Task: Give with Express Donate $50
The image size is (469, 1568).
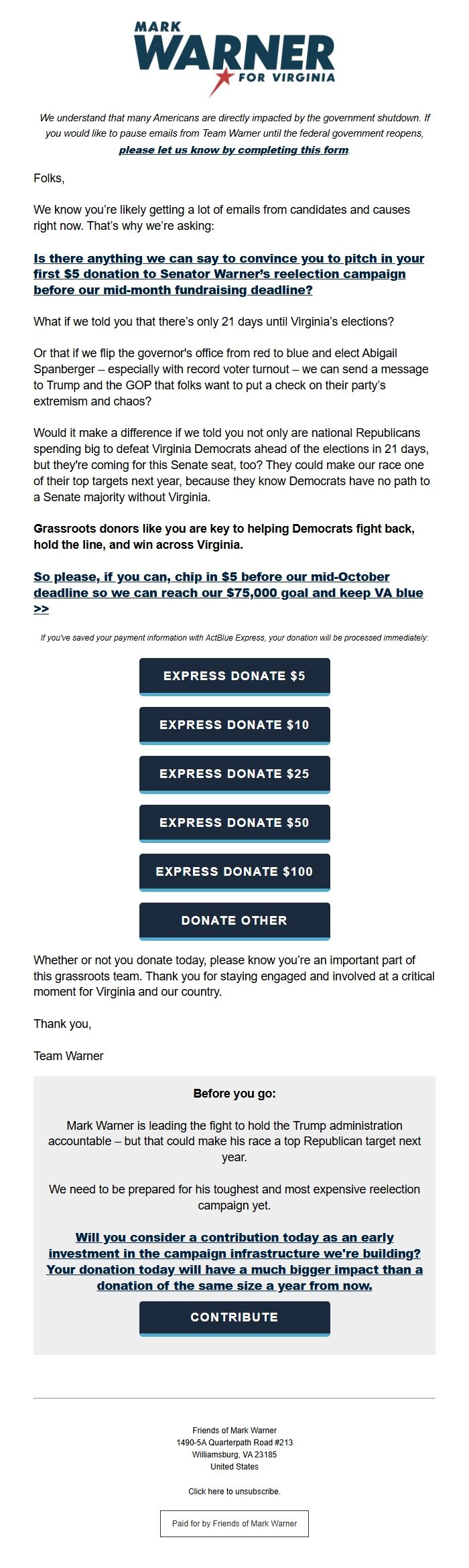Action: coord(234,824)
